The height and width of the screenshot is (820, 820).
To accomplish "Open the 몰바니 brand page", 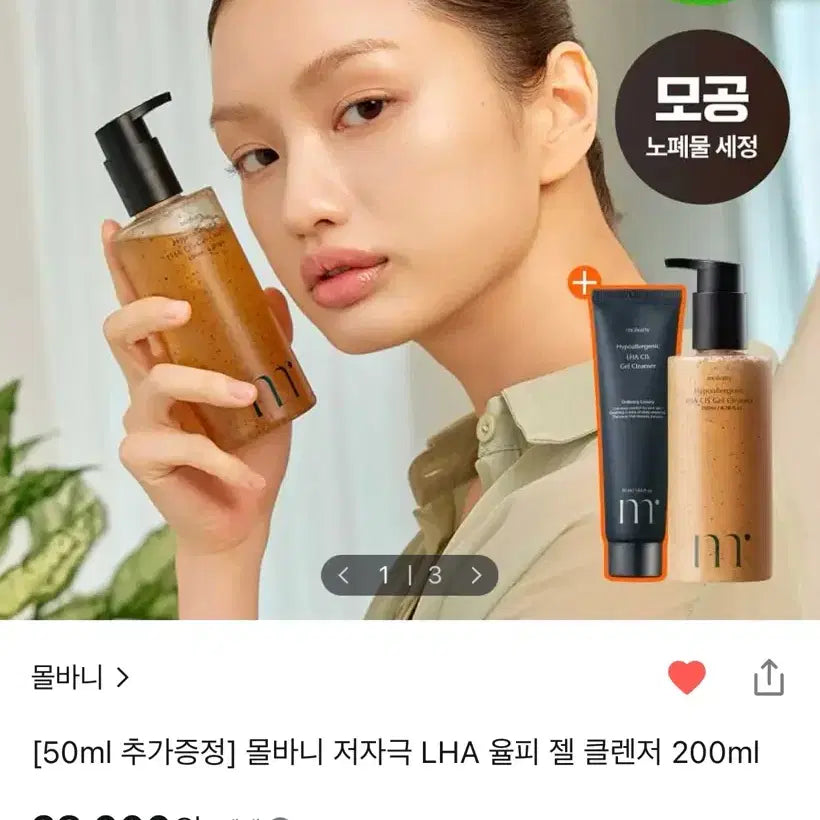I will click(80, 679).
